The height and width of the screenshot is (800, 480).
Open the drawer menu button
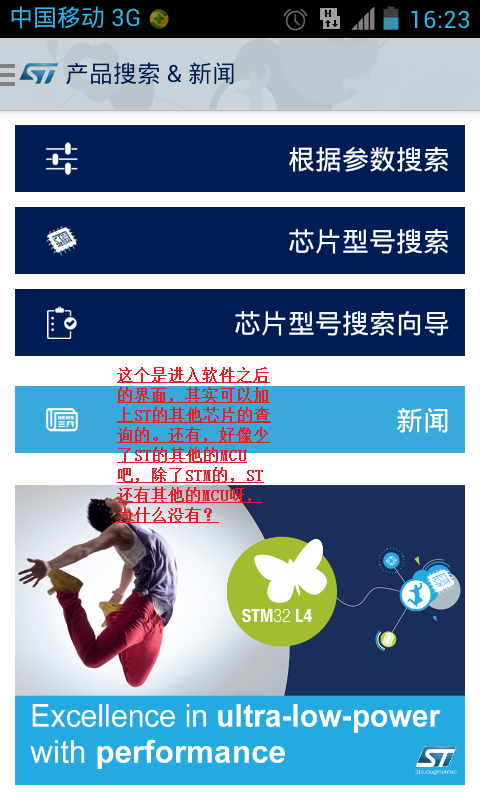pos(8,74)
